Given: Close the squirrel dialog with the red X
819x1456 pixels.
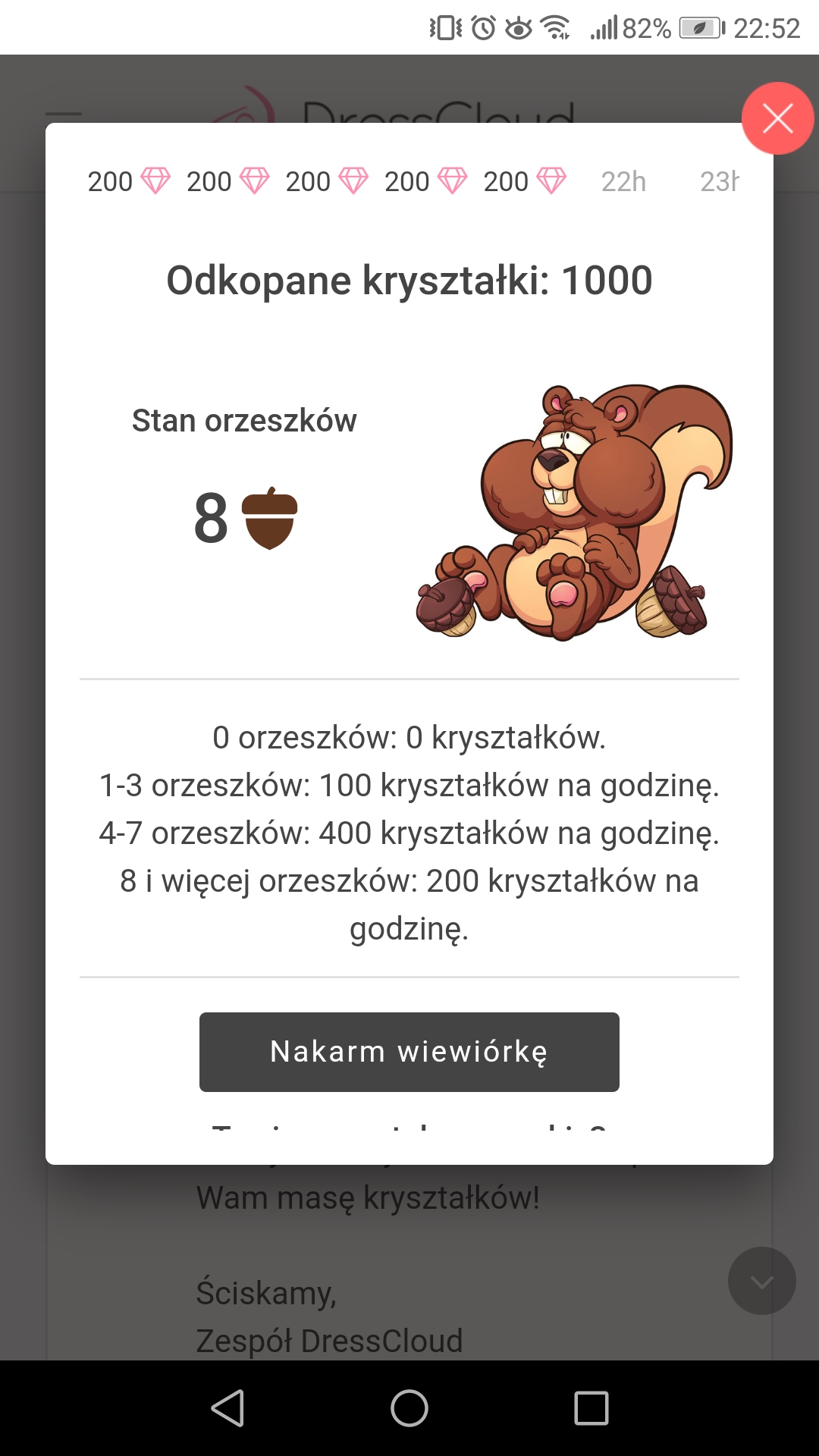Looking at the screenshot, I should tap(777, 118).
